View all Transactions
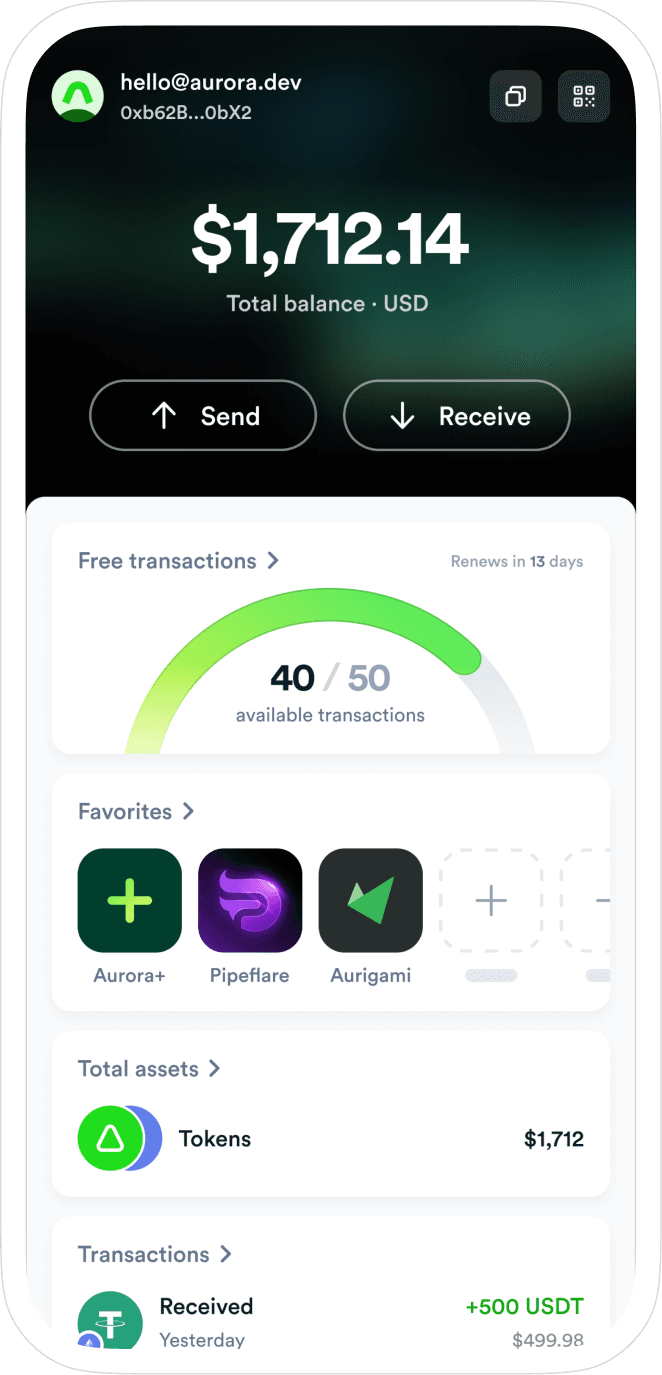Screen dimensions: 662x1375 pyautogui.click(x=155, y=1254)
